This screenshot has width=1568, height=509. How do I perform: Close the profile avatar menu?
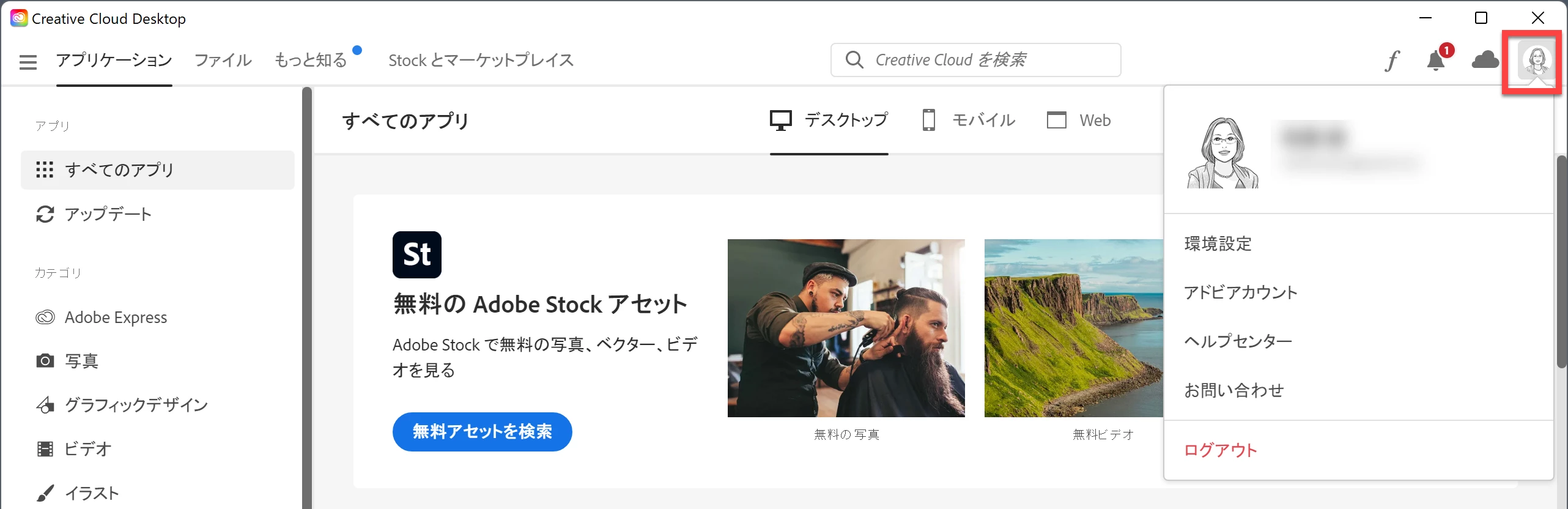tap(1536, 60)
